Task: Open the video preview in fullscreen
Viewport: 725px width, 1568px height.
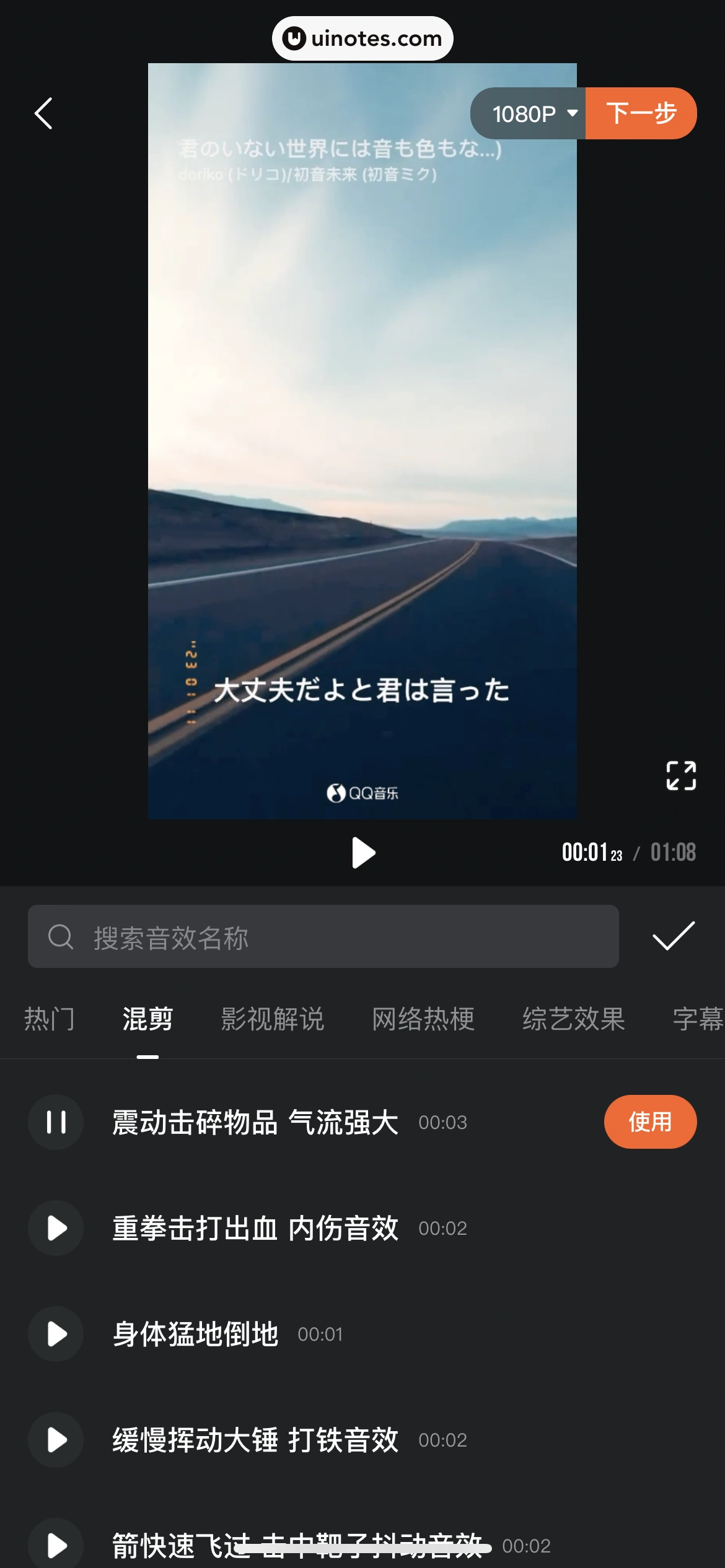Action: tap(680, 776)
